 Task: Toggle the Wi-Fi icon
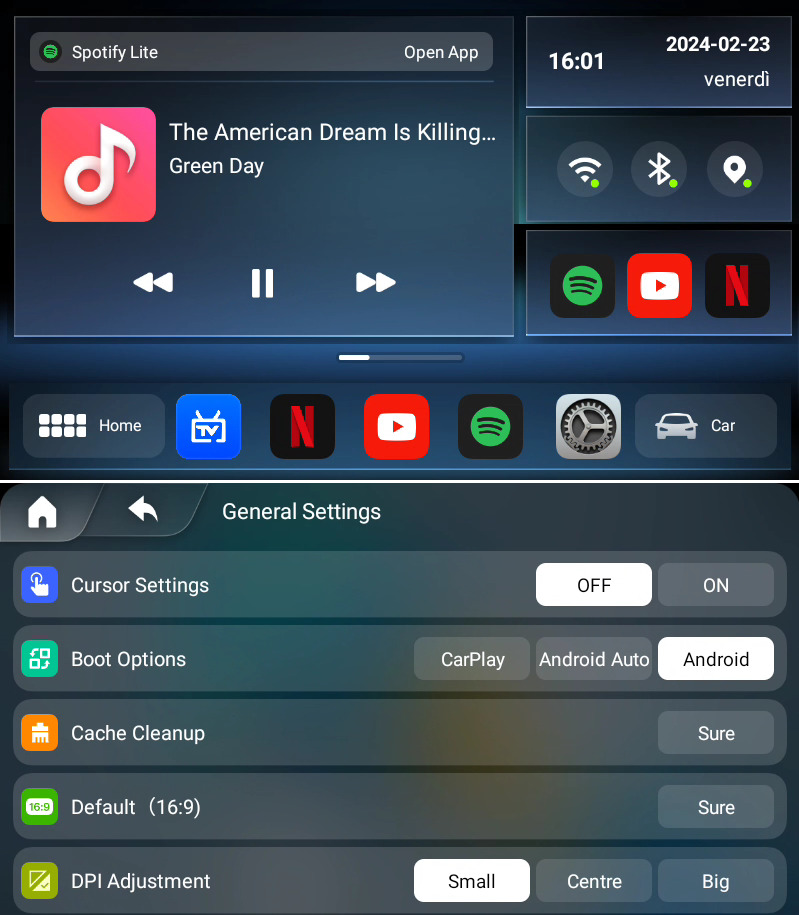tap(584, 169)
